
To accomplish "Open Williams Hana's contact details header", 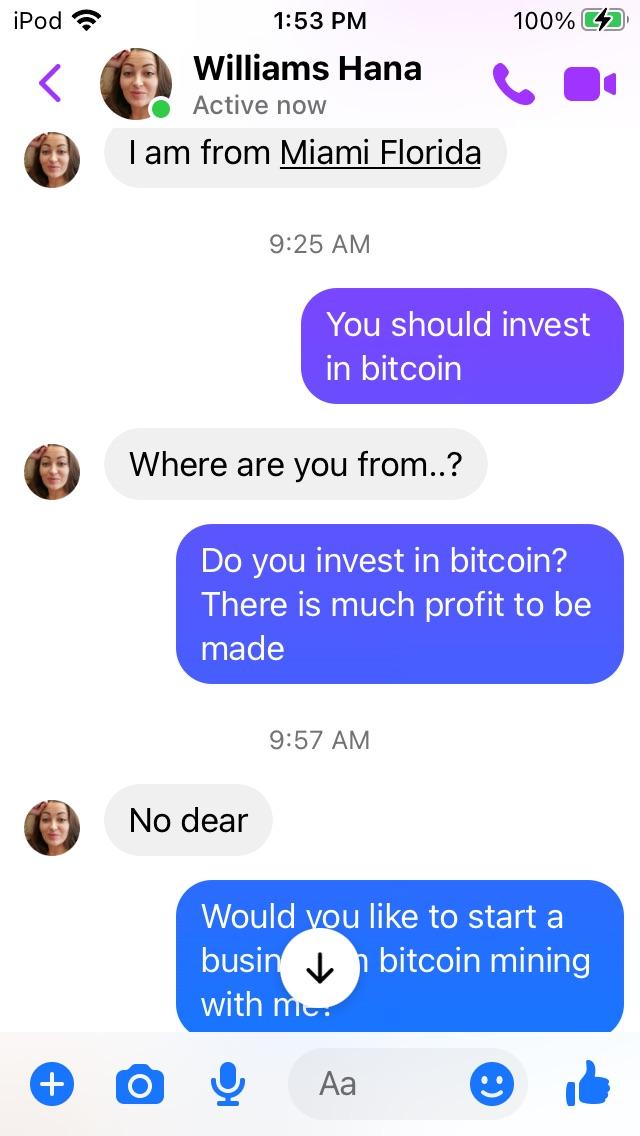I will click(x=306, y=84).
